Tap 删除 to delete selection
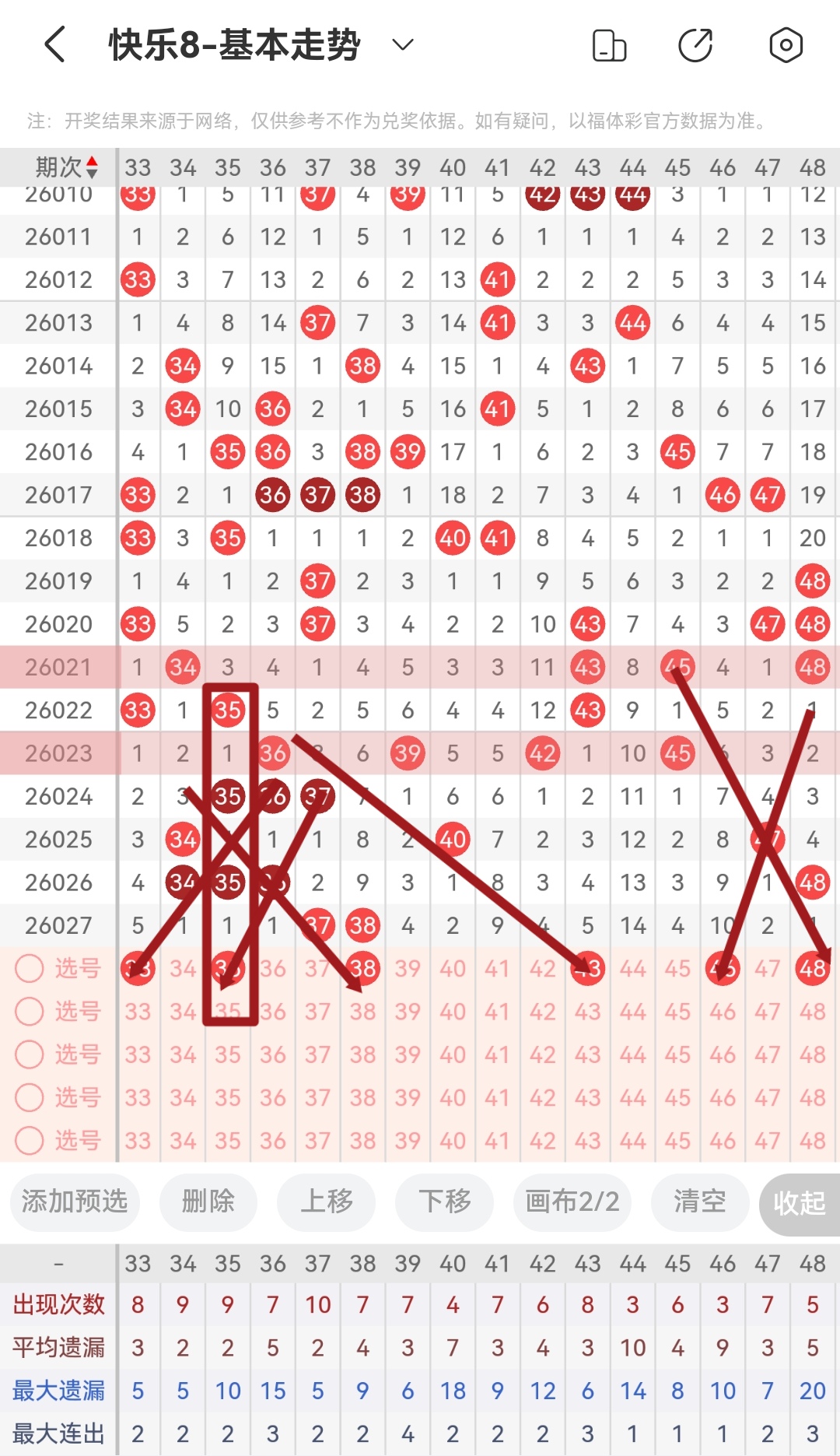 tap(208, 1202)
